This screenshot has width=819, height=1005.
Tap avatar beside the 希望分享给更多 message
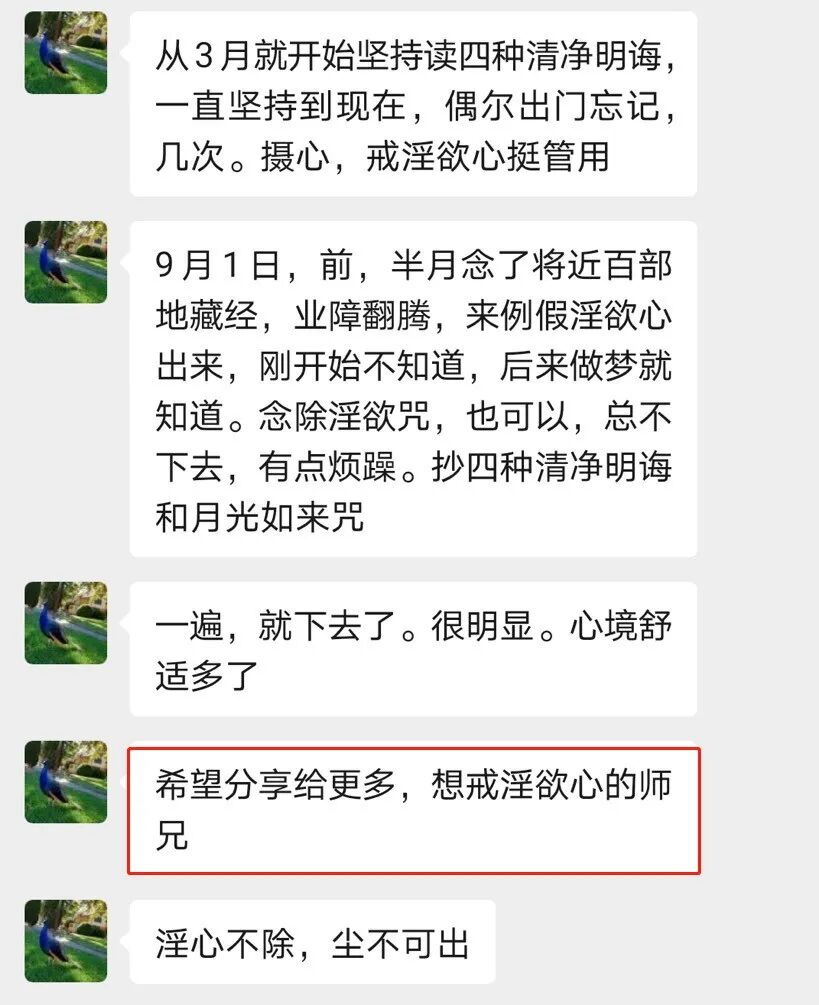coord(66,782)
